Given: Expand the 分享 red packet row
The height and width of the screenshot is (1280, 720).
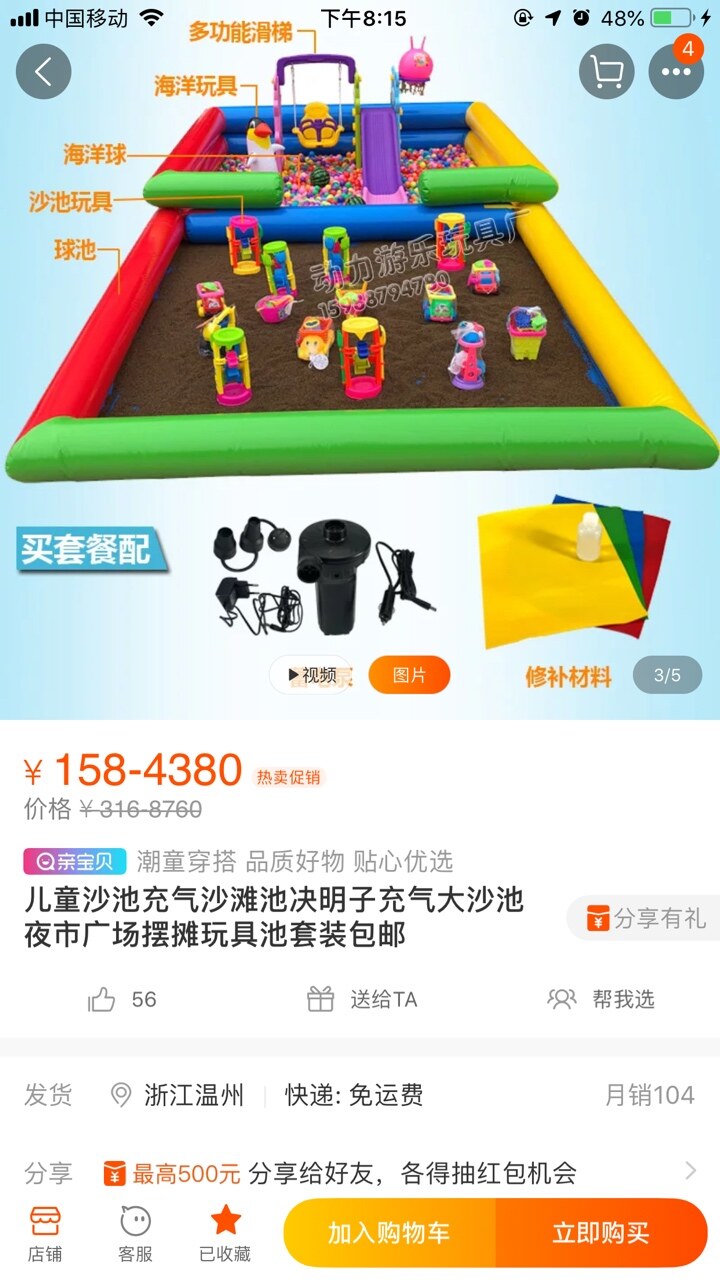Looking at the screenshot, I should tap(690, 1171).
